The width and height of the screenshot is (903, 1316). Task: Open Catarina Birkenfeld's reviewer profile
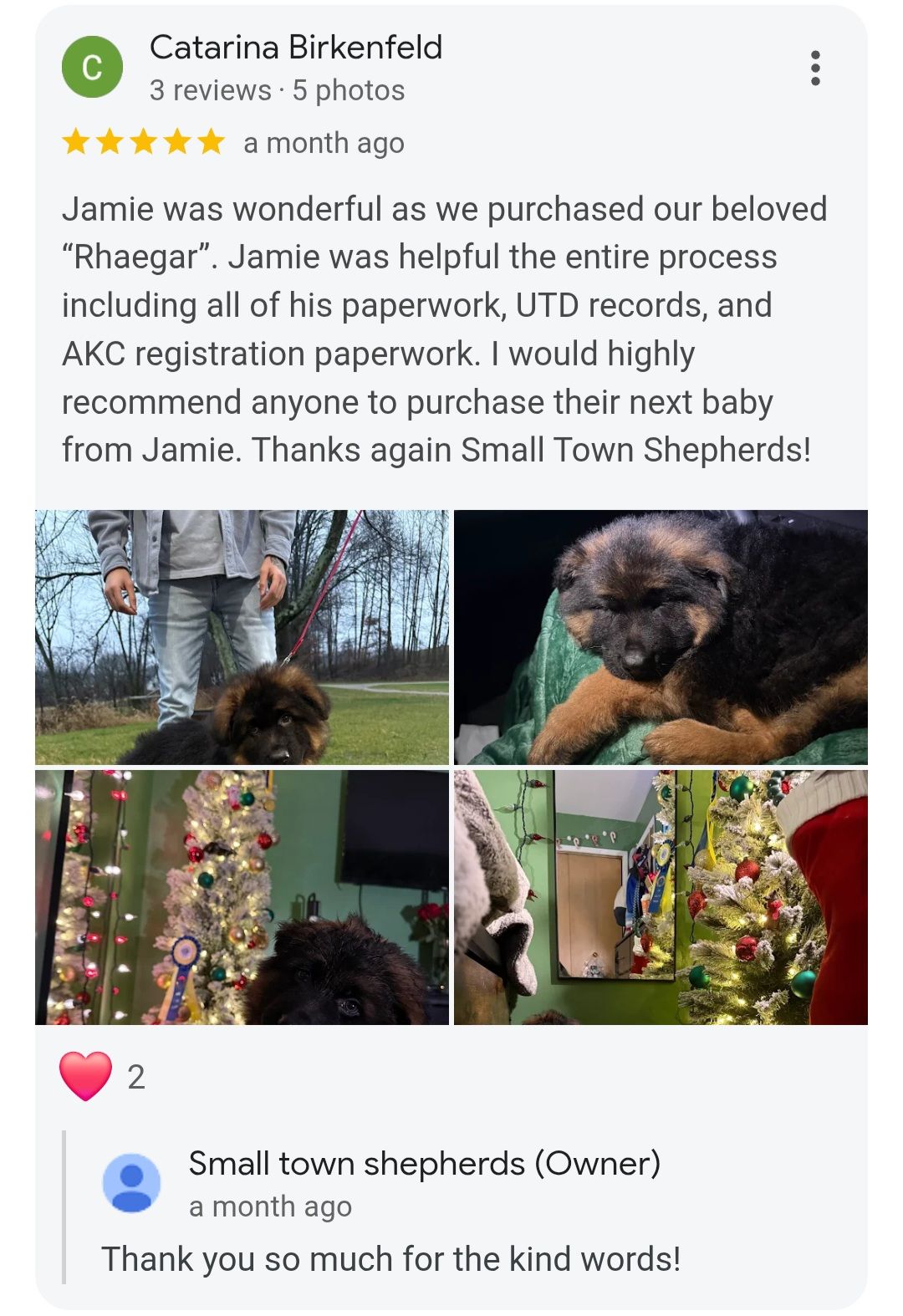[295, 48]
